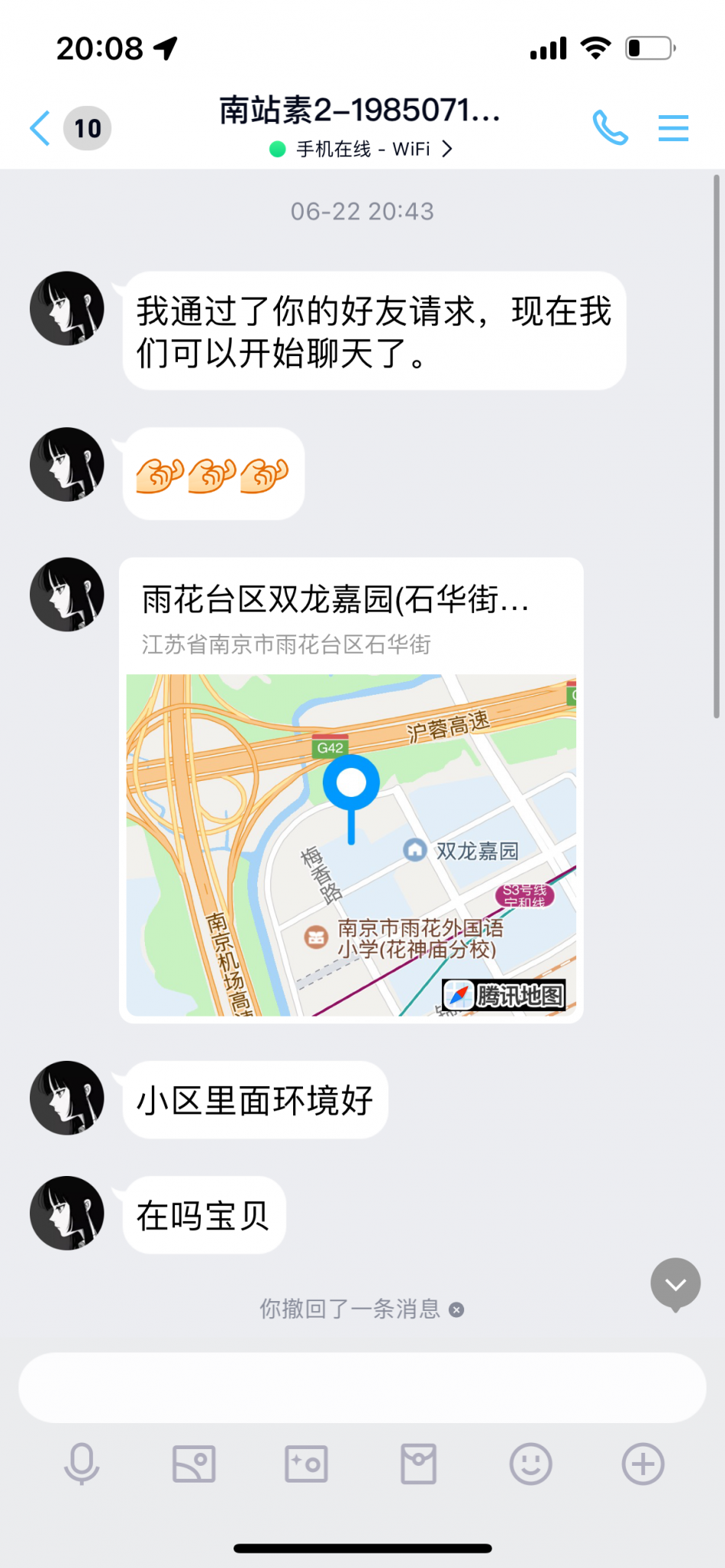
Task: Open the shared 雨花台区双龙嘉园 location card
Action: pos(351,789)
